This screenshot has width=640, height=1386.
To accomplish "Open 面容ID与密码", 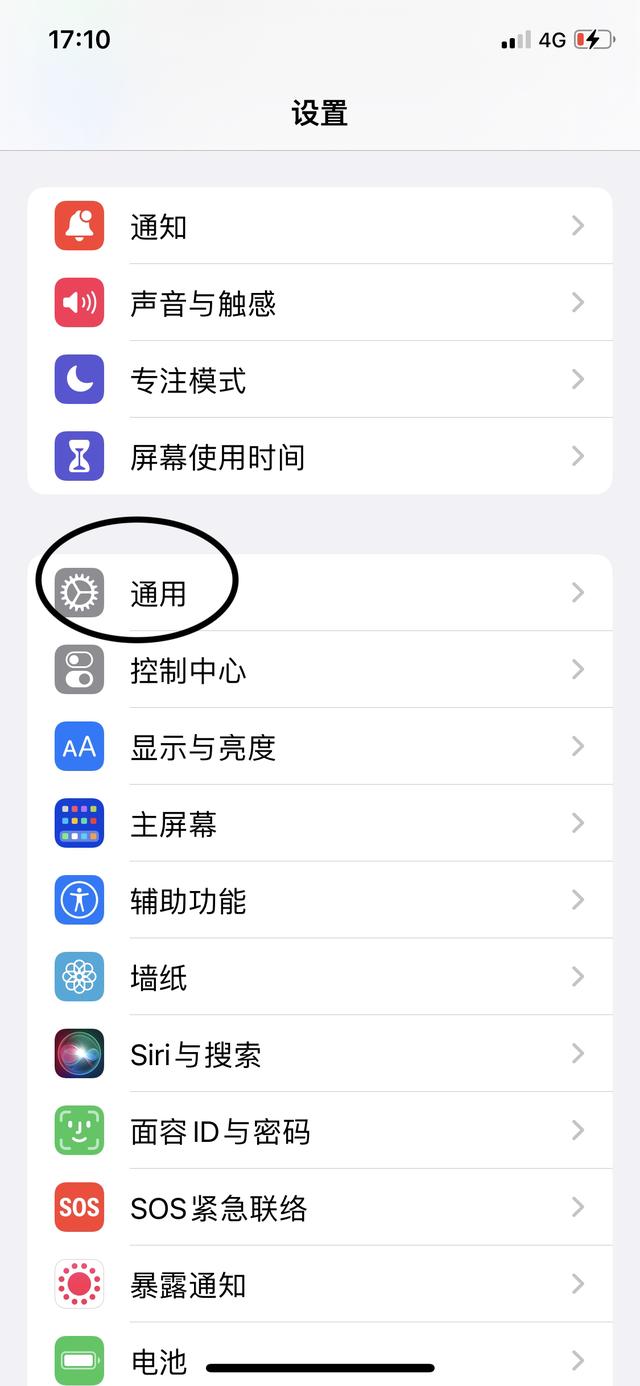I will pyautogui.click(x=320, y=1132).
